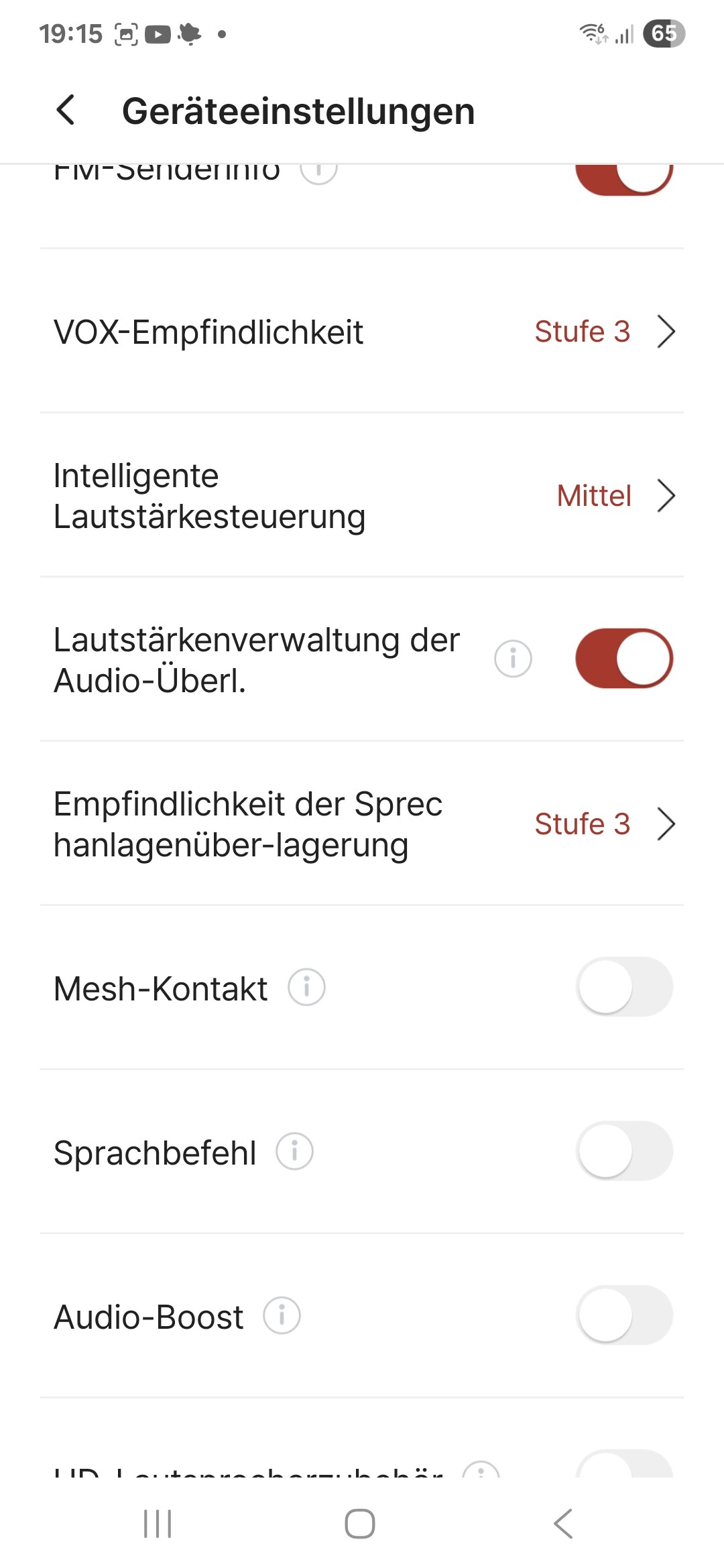Open Empfindlichkeit der Sprechanlagenüberlagerung setting
This screenshot has height=1568, width=724.
tap(362, 824)
